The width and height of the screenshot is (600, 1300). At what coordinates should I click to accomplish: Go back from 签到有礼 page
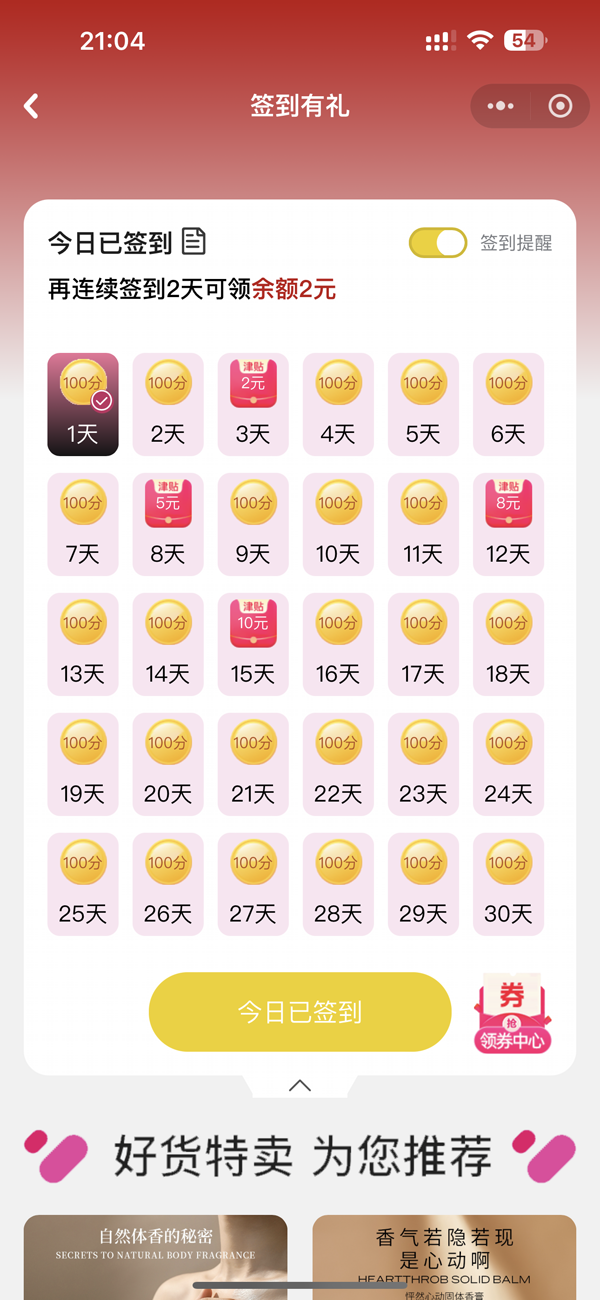click(x=32, y=106)
